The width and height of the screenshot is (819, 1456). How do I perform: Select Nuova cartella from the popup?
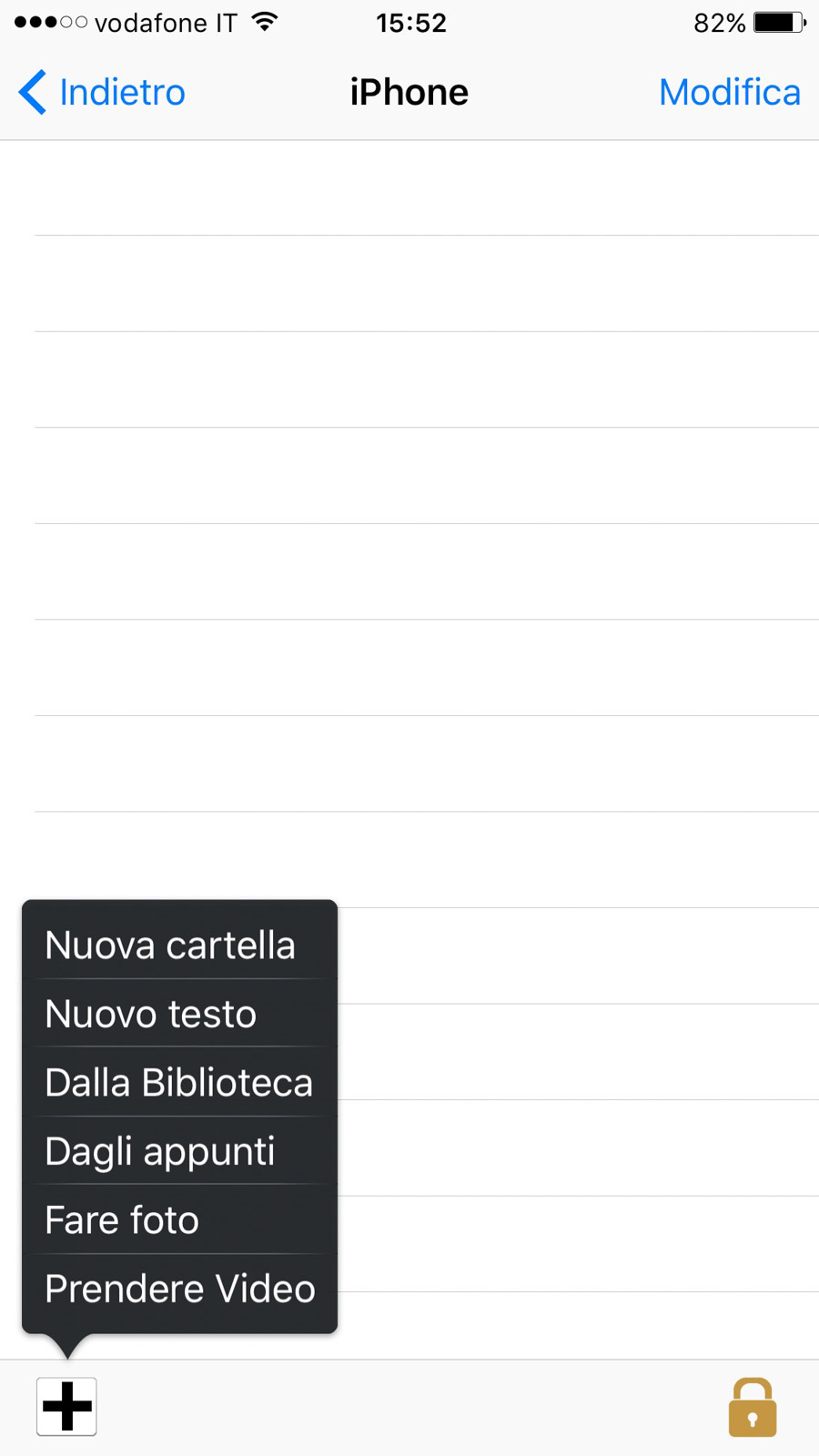[x=171, y=945]
